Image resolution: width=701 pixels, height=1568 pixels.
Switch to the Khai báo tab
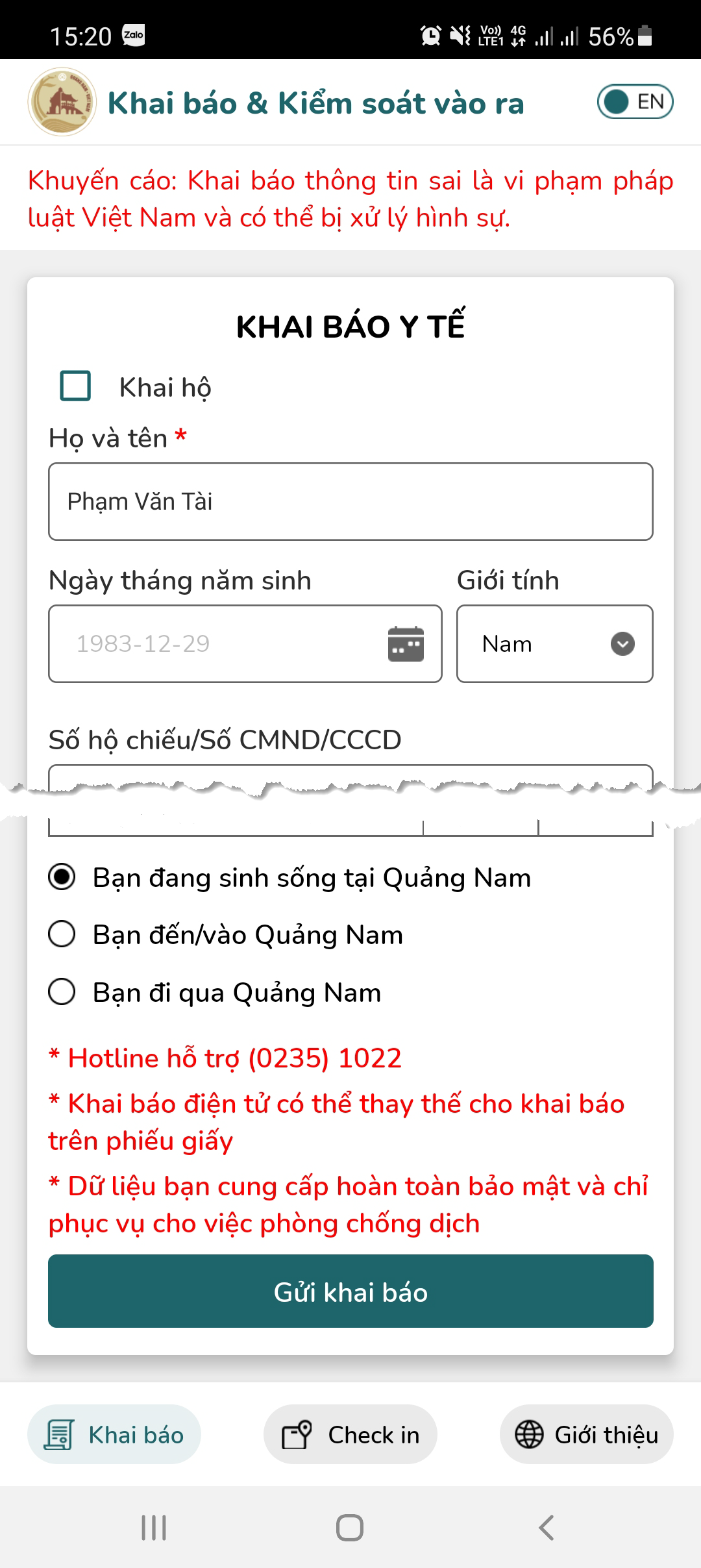(114, 1434)
